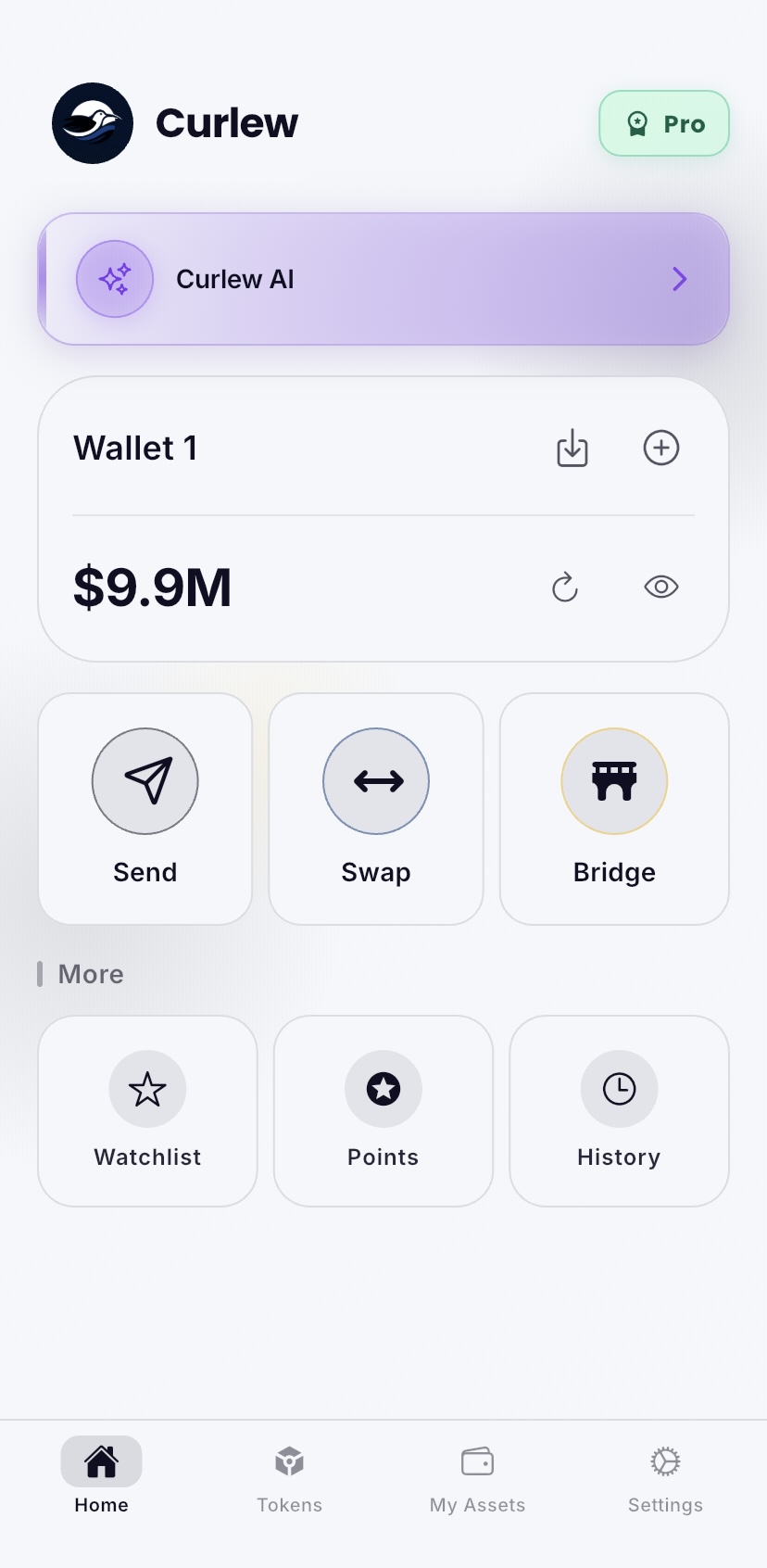
Task: Click the add wallet plus icon
Action: (660, 448)
